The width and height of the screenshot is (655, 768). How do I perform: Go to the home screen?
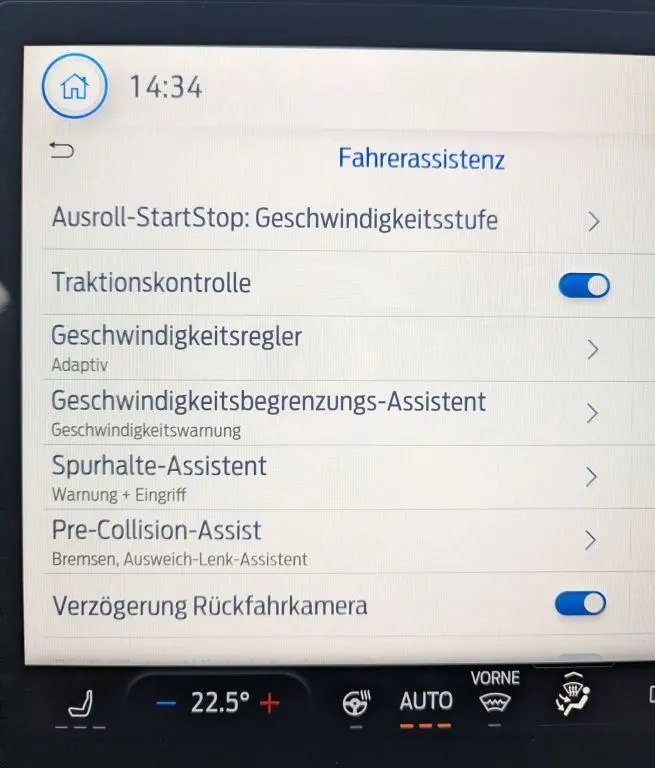point(74,87)
